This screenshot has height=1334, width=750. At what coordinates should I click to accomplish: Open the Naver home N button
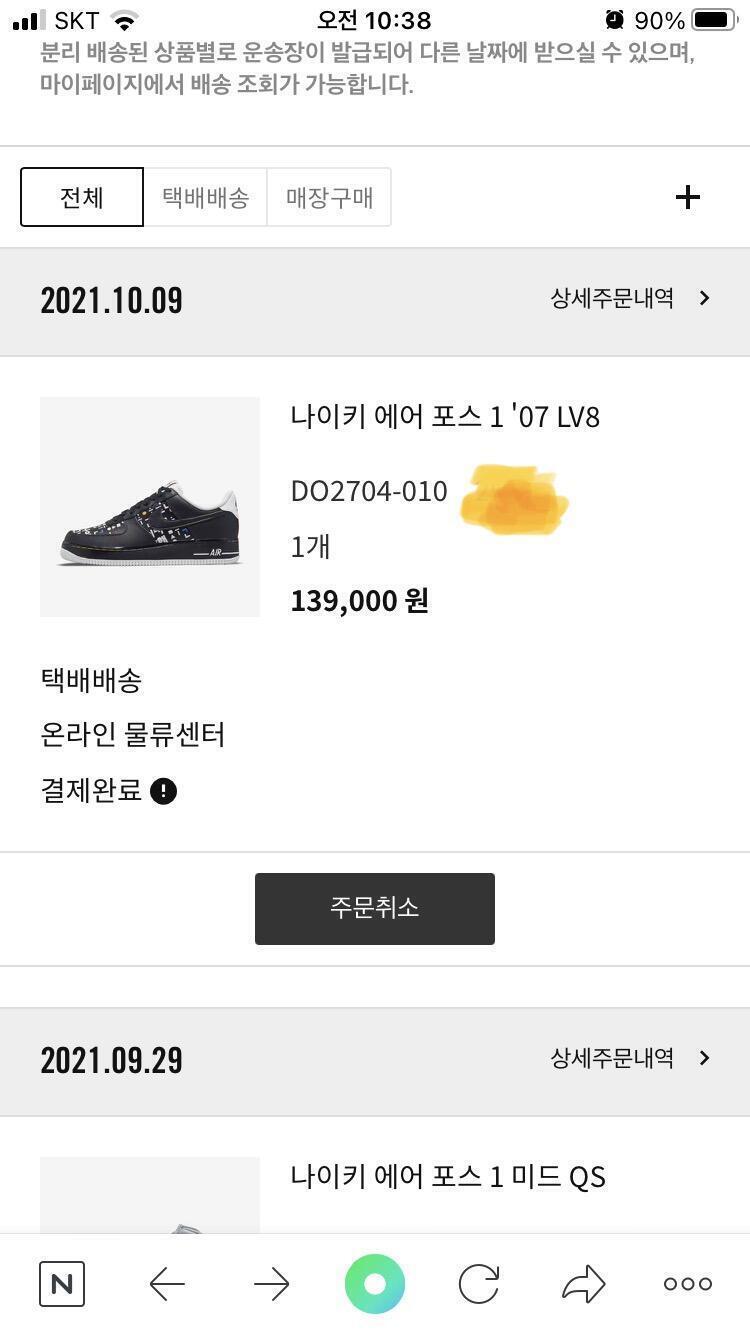(x=62, y=1283)
